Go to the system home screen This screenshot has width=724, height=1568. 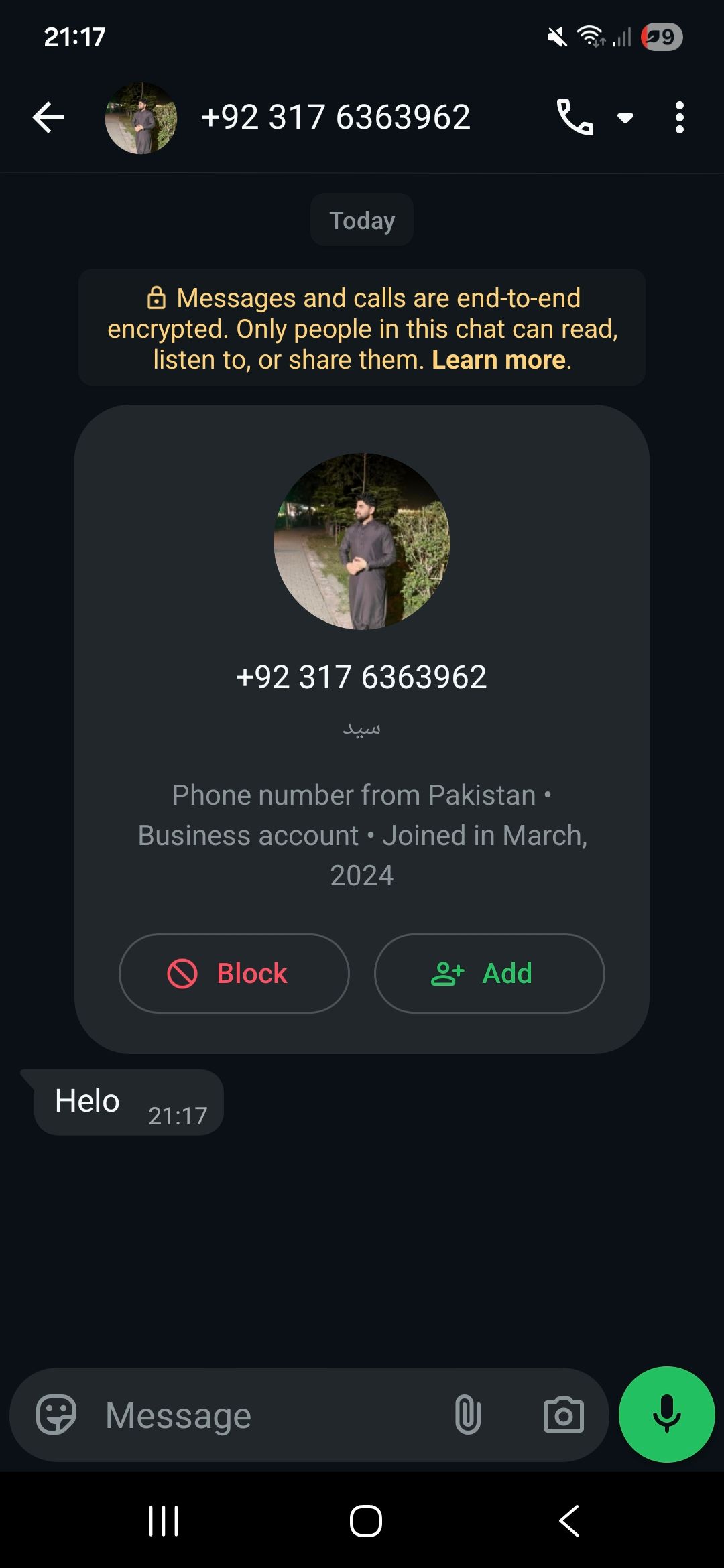click(x=365, y=1520)
